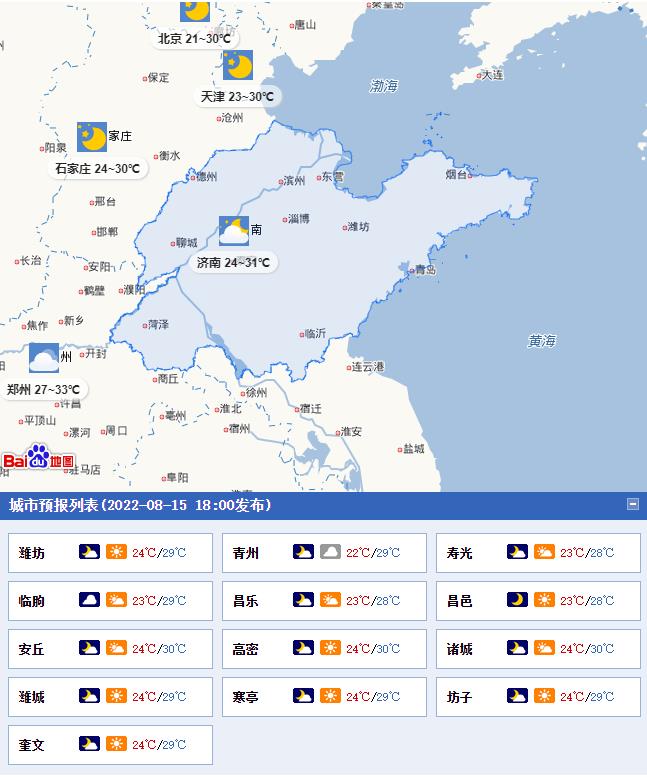
Task: Open the 天津 23~30℃ map marker
Action: point(236,97)
